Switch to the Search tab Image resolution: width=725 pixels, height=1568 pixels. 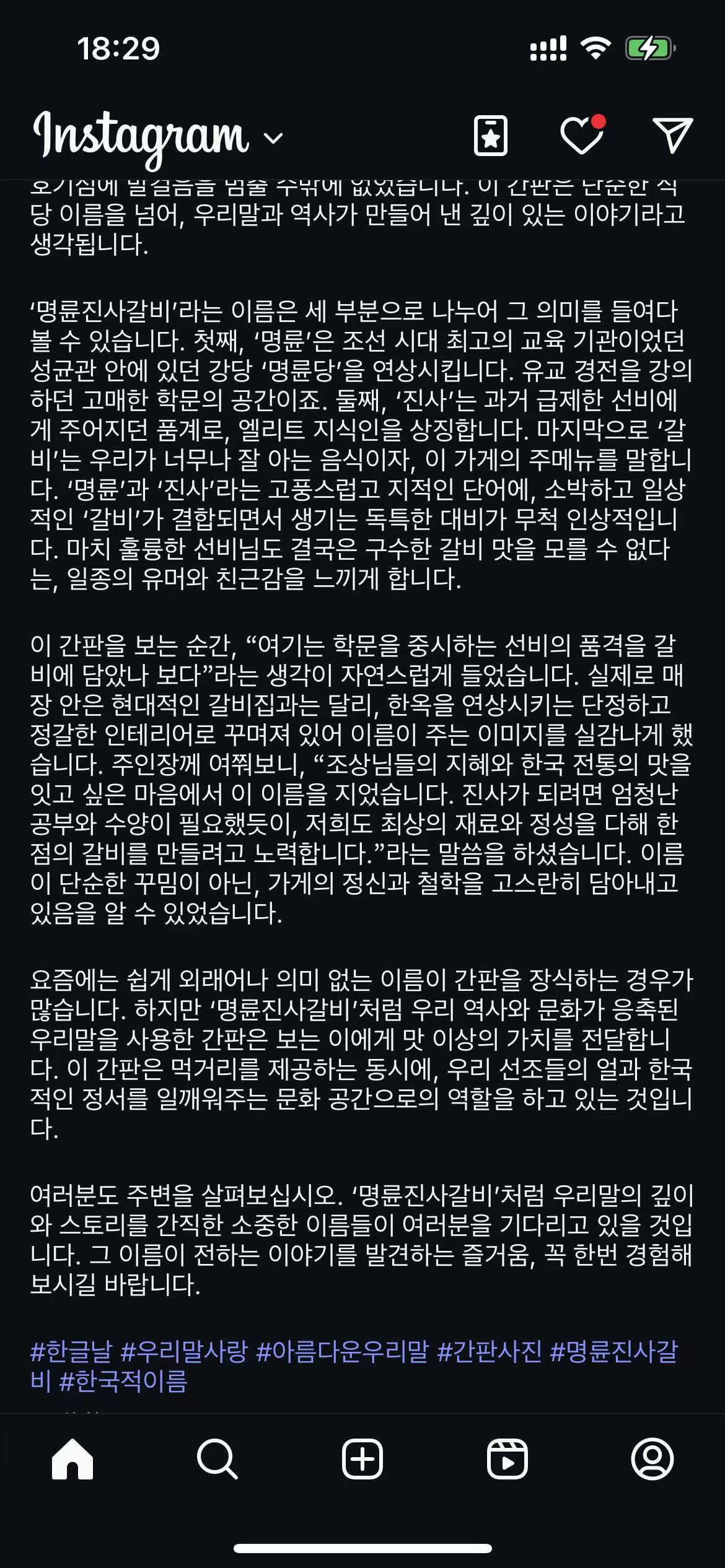[x=217, y=1459]
